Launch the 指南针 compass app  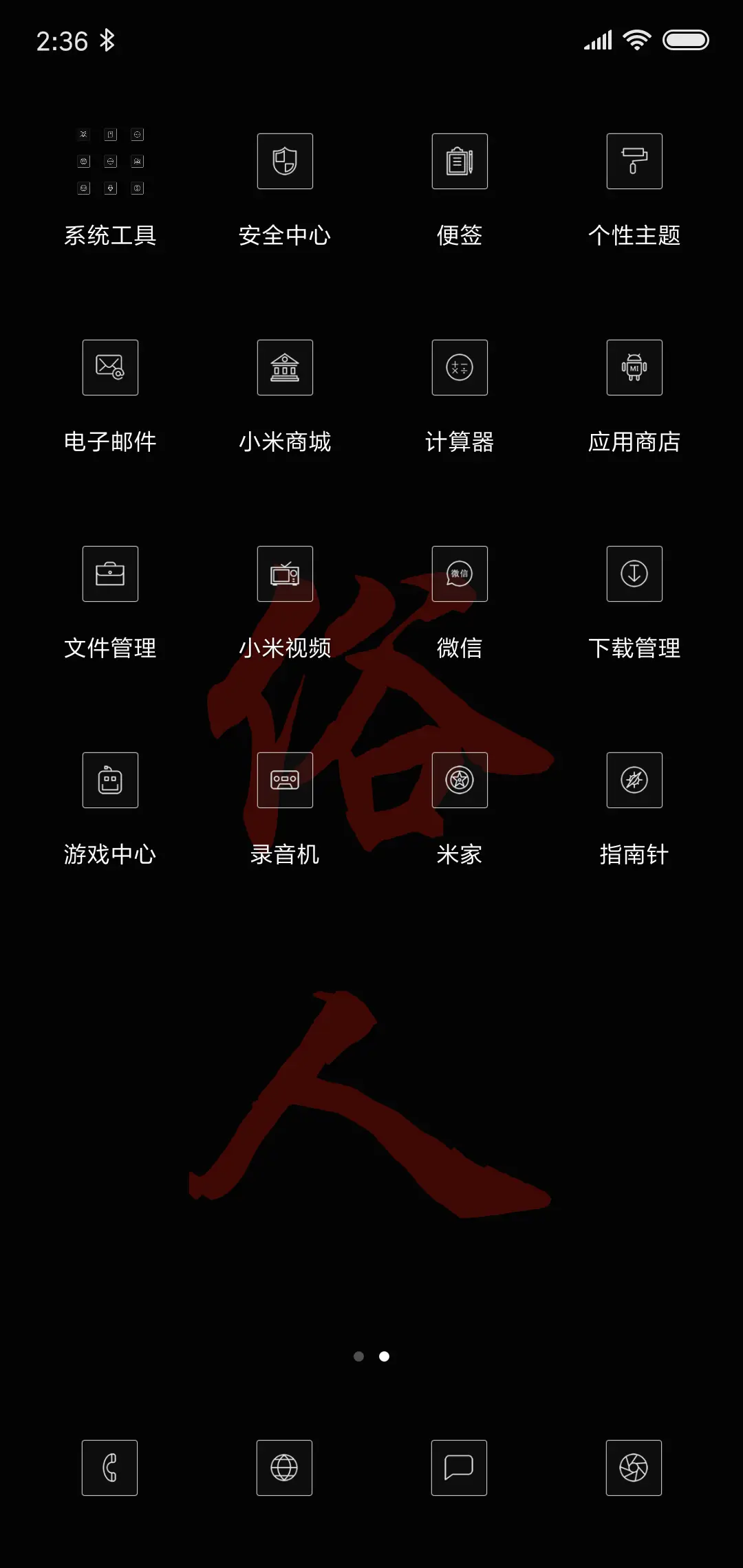click(x=634, y=781)
